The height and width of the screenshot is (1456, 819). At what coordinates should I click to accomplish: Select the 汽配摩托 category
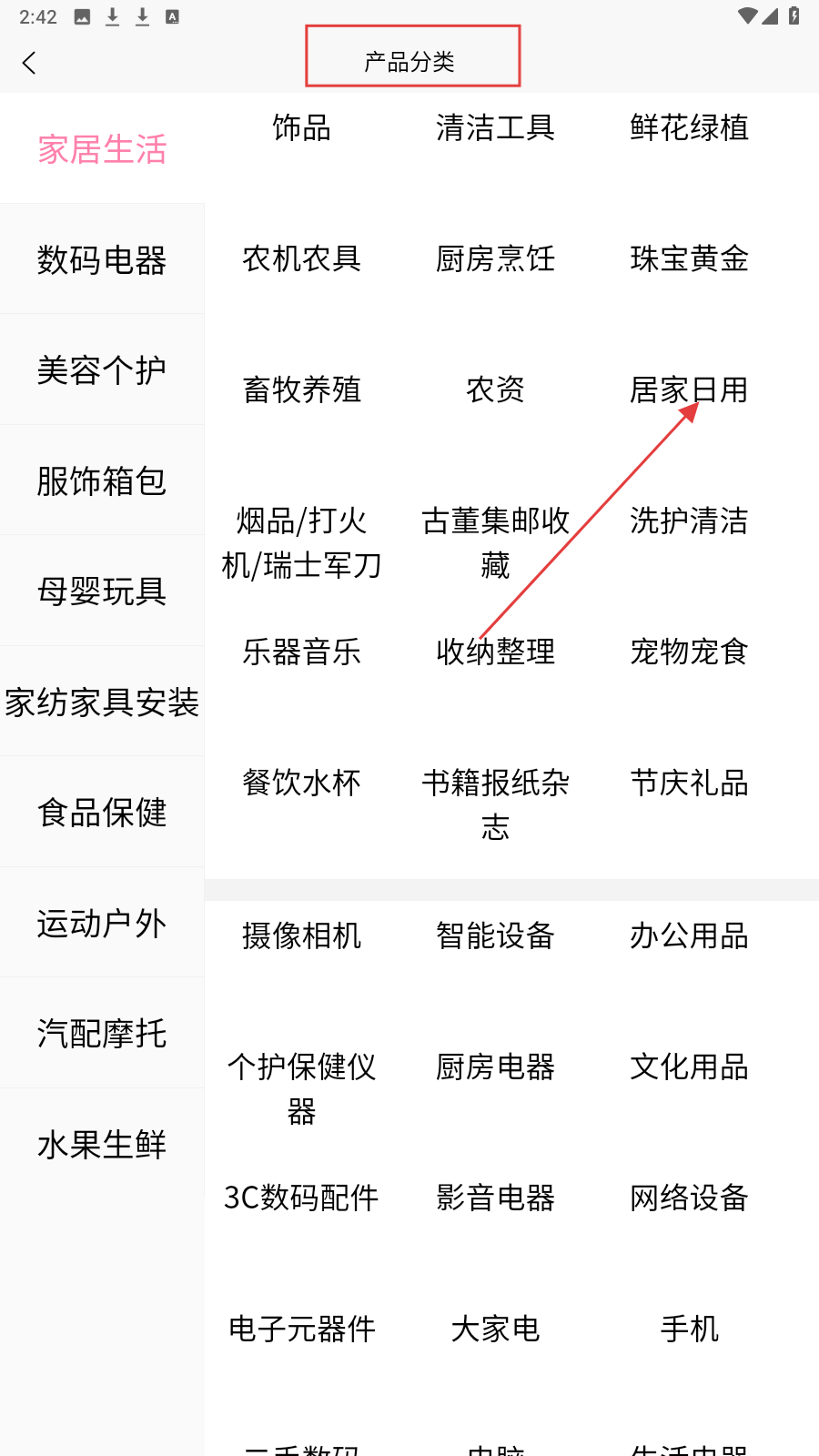pos(102,1034)
